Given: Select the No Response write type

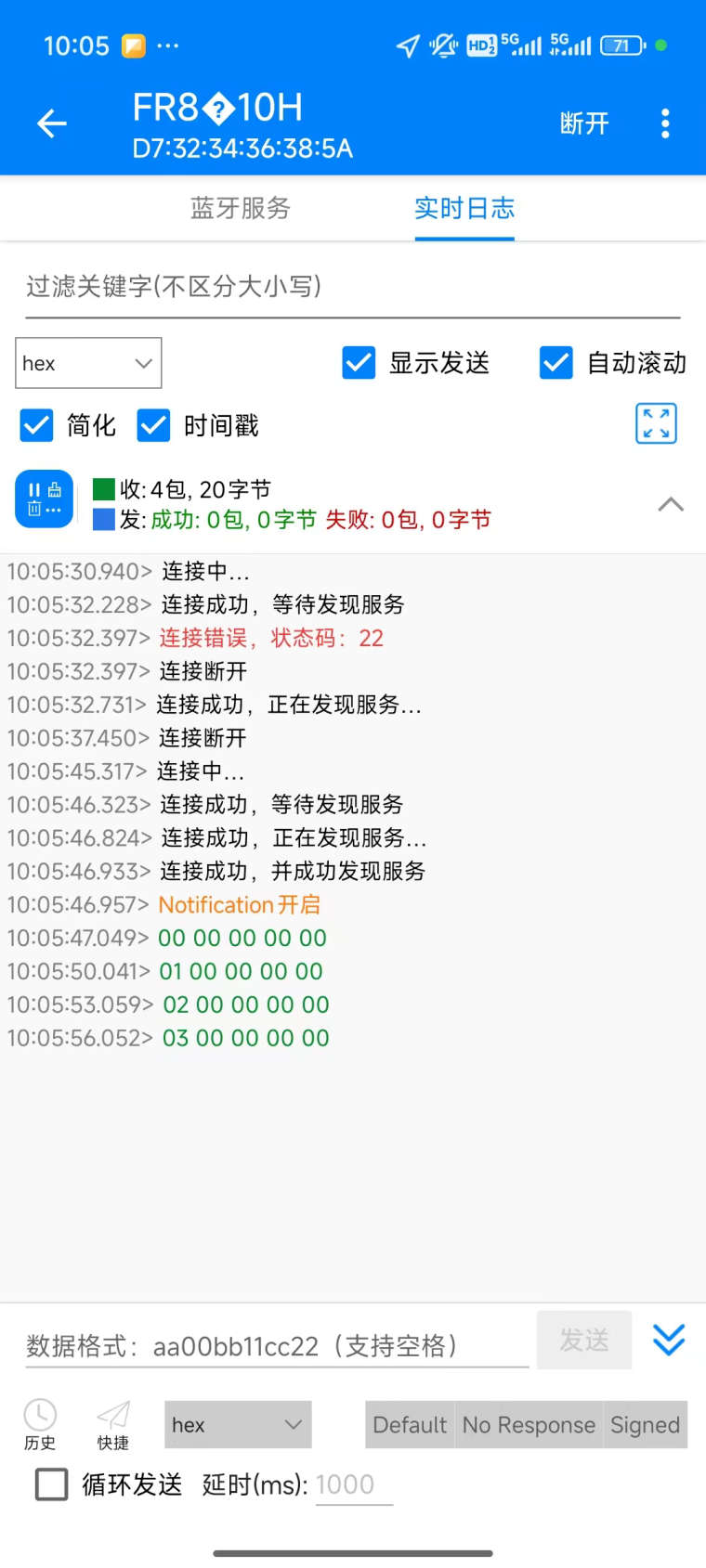Looking at the screenshot, I should [529, 1425].
